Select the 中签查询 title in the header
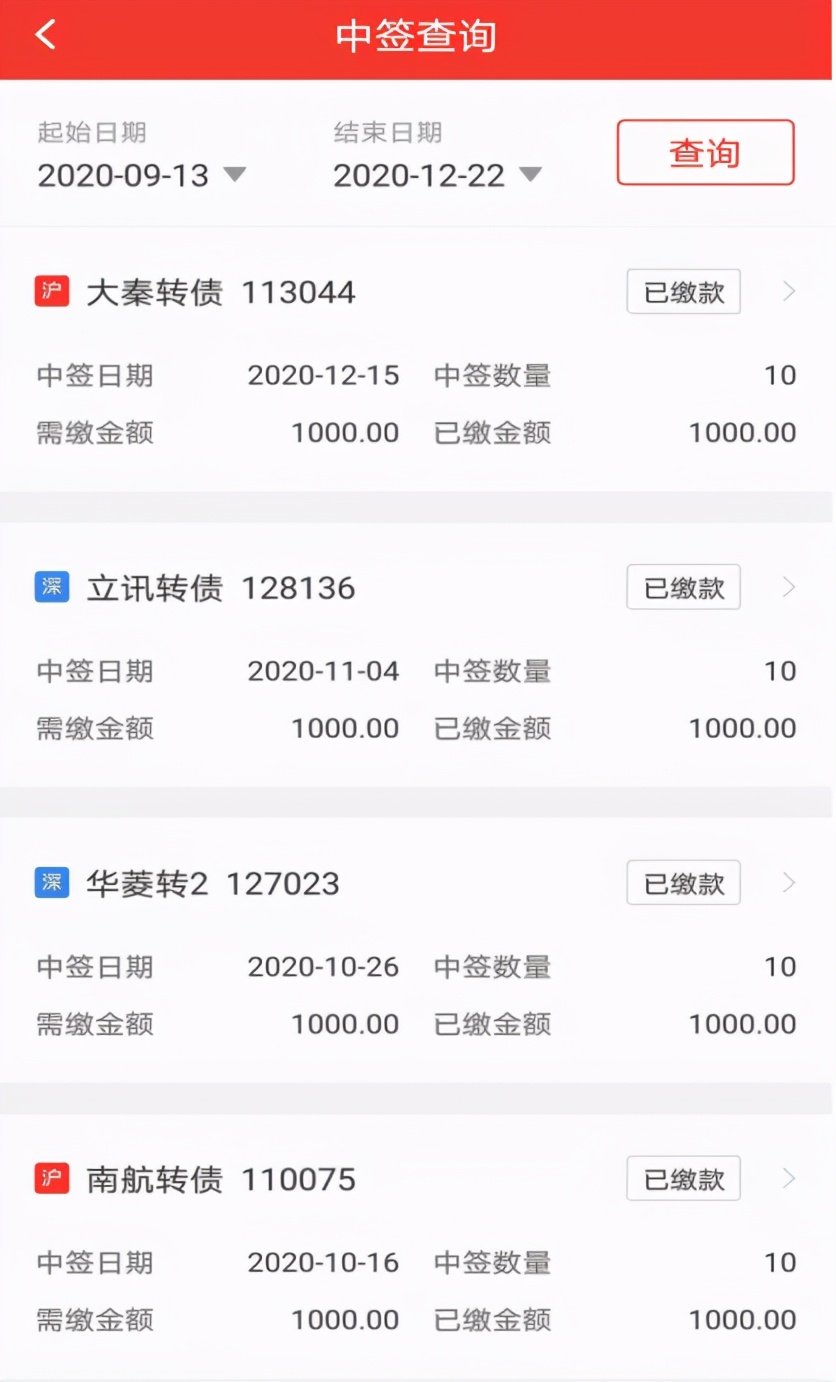Viewport: 836px width, 1382px height. (416, 34)
